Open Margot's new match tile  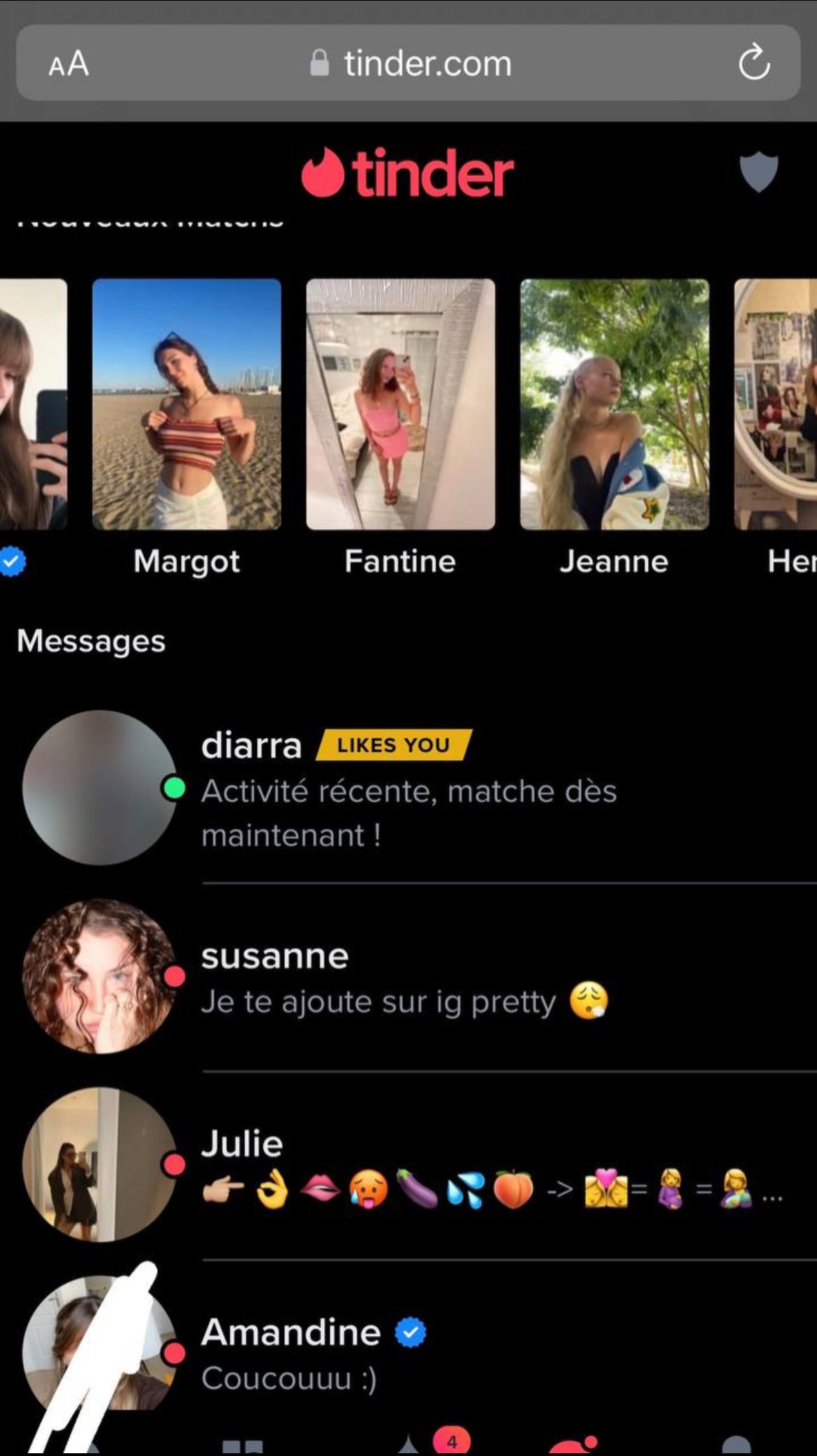click(x=186, y=404)
